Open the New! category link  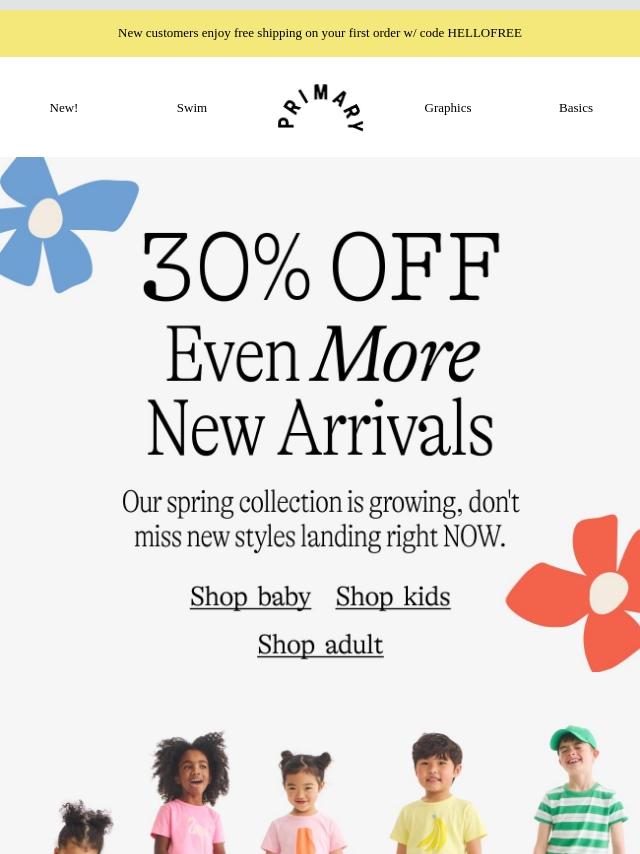(64, 108)
